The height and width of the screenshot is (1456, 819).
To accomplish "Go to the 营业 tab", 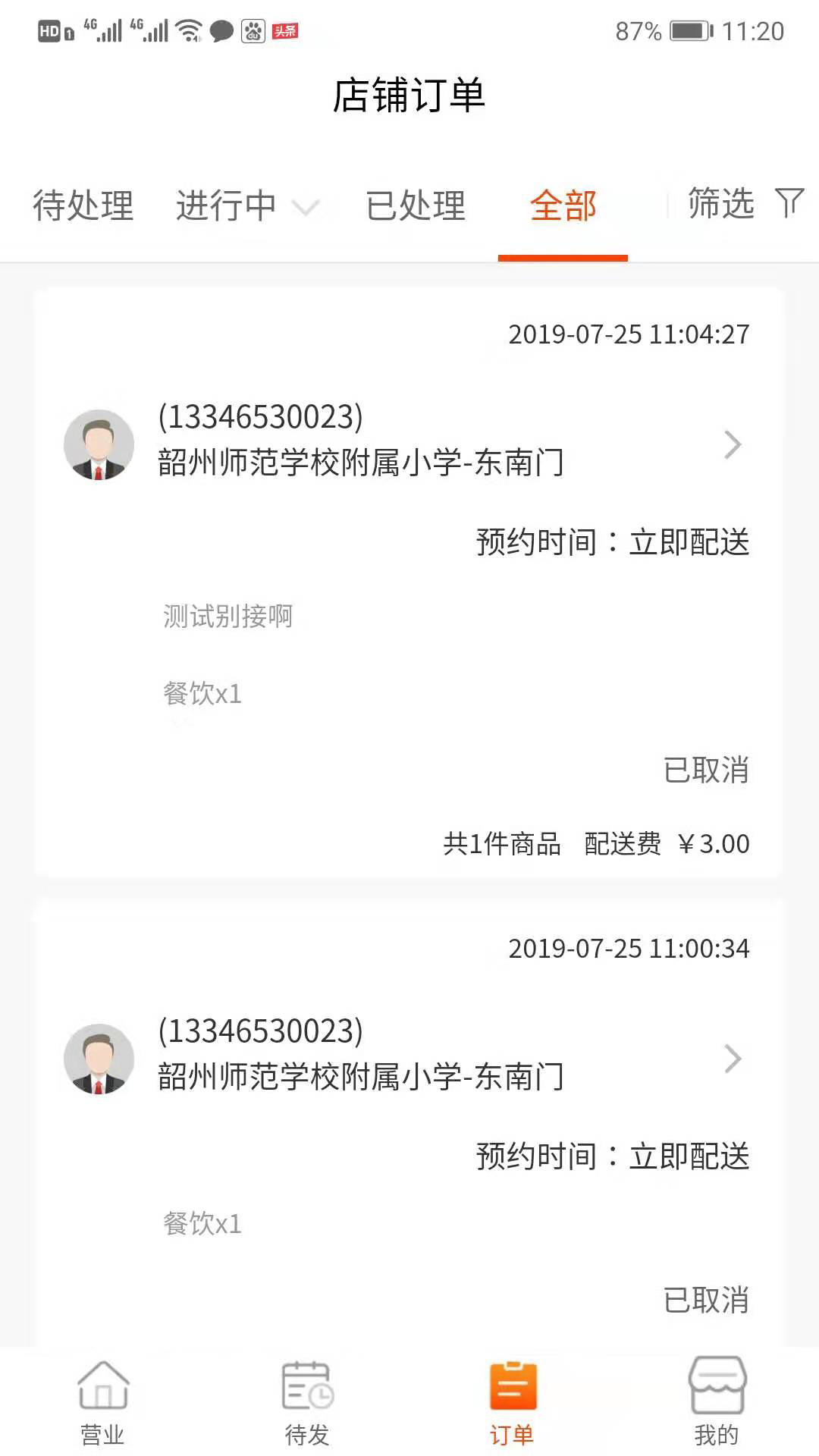I will [x=102, y=1403].
